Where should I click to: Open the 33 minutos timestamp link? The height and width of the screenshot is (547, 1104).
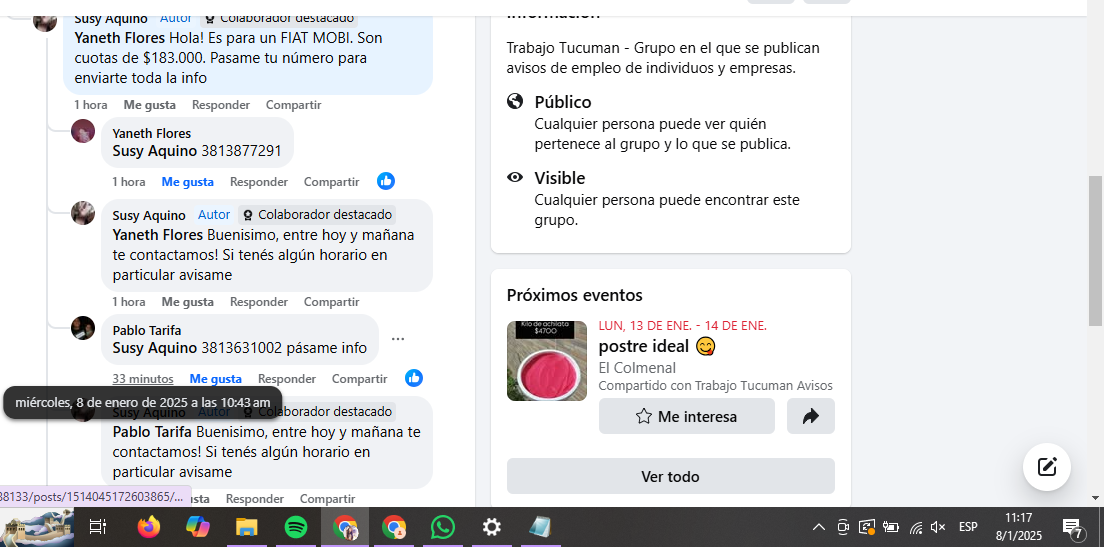(x=142, y=379)
